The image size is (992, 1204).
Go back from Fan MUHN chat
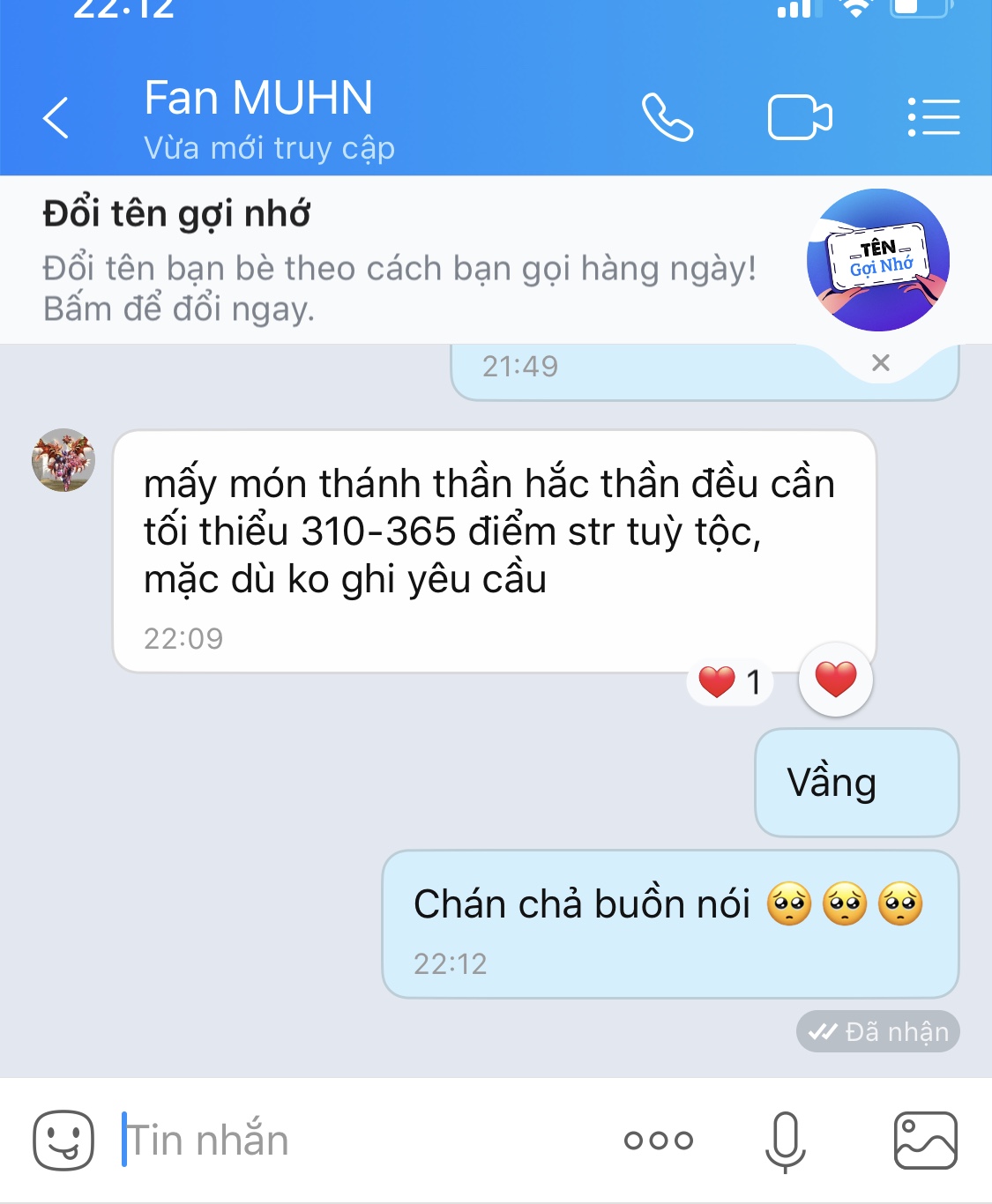pos(56,118)
